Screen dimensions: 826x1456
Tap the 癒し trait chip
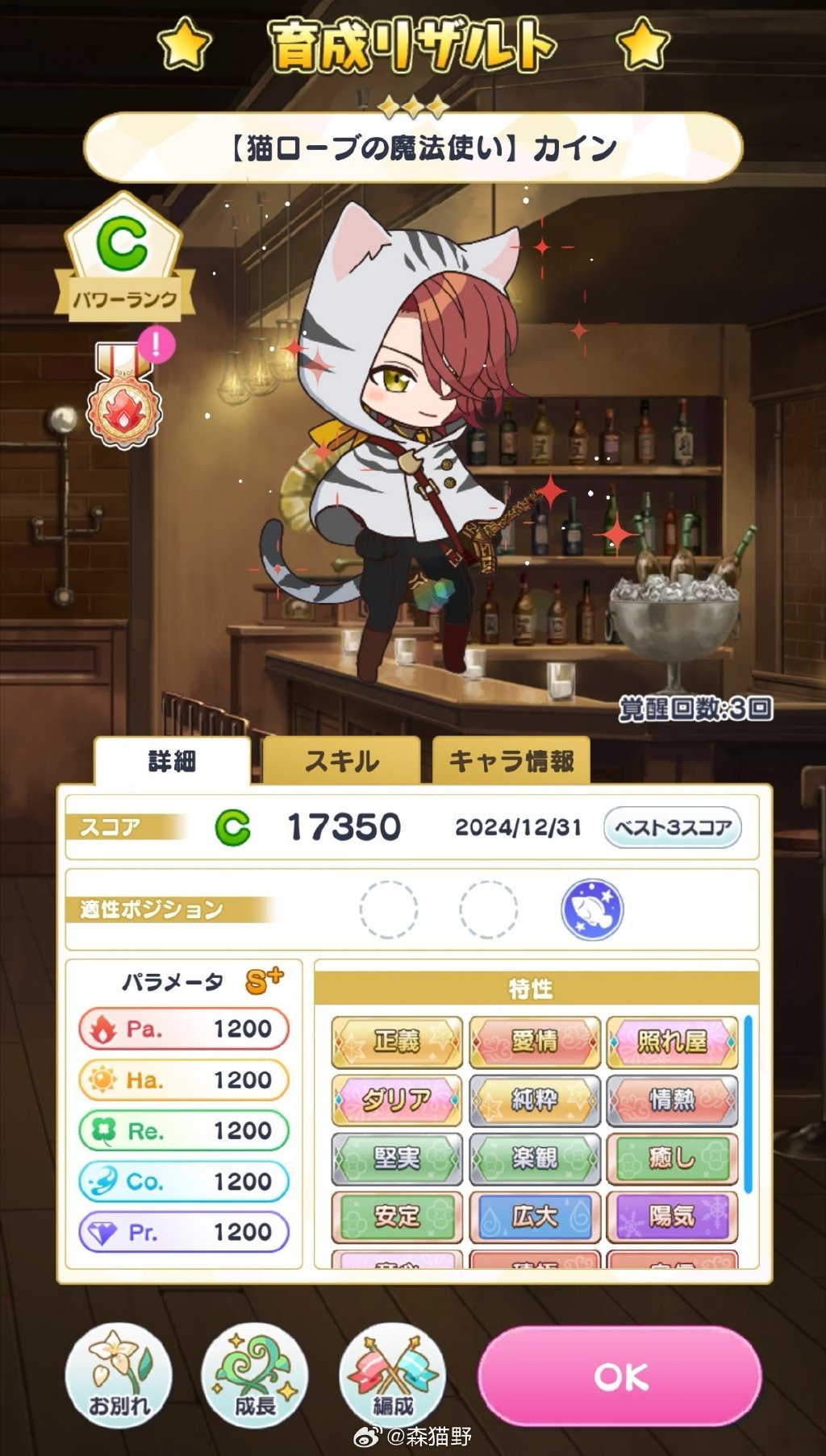[672, 1159]
